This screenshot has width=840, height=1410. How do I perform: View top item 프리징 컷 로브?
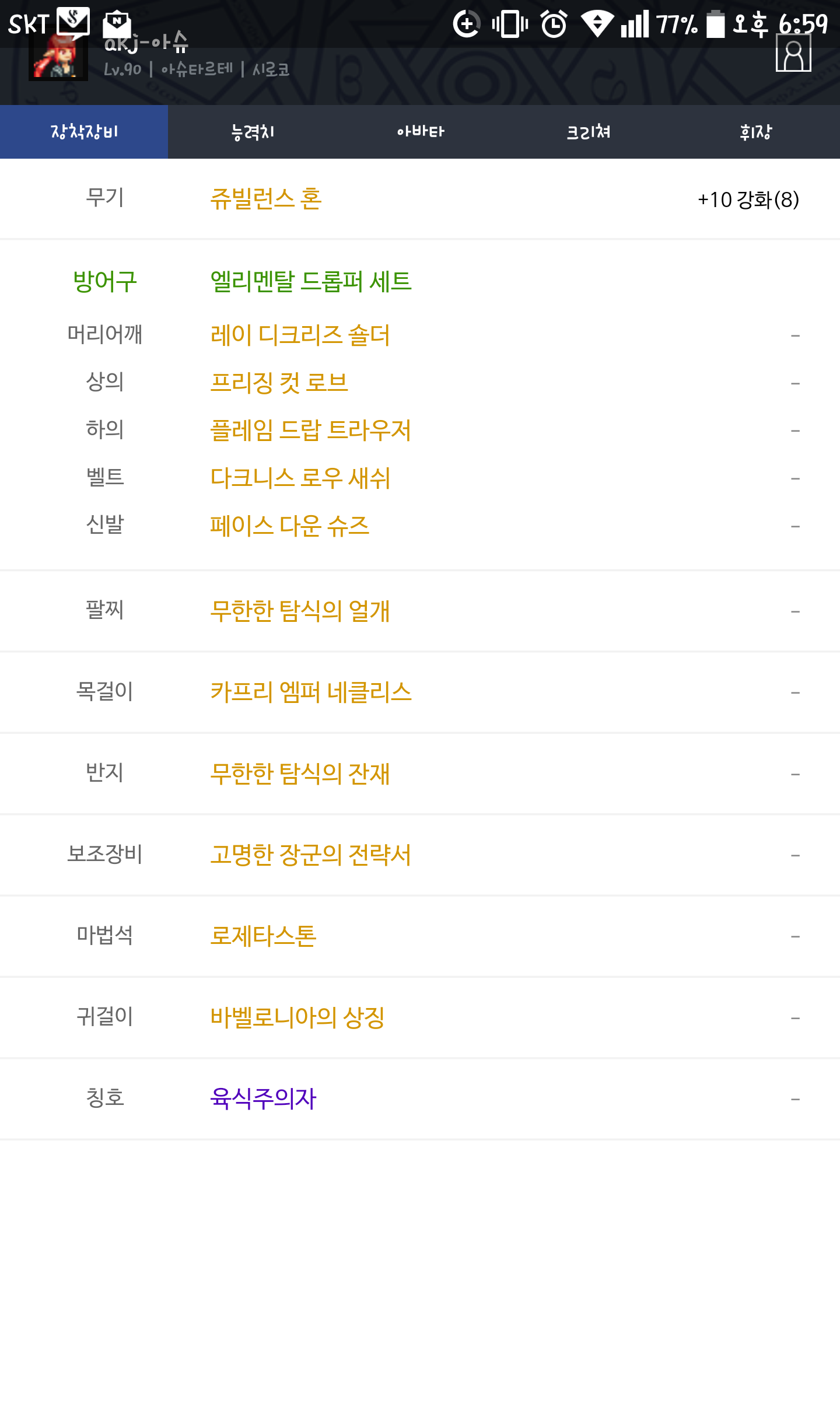279,383
